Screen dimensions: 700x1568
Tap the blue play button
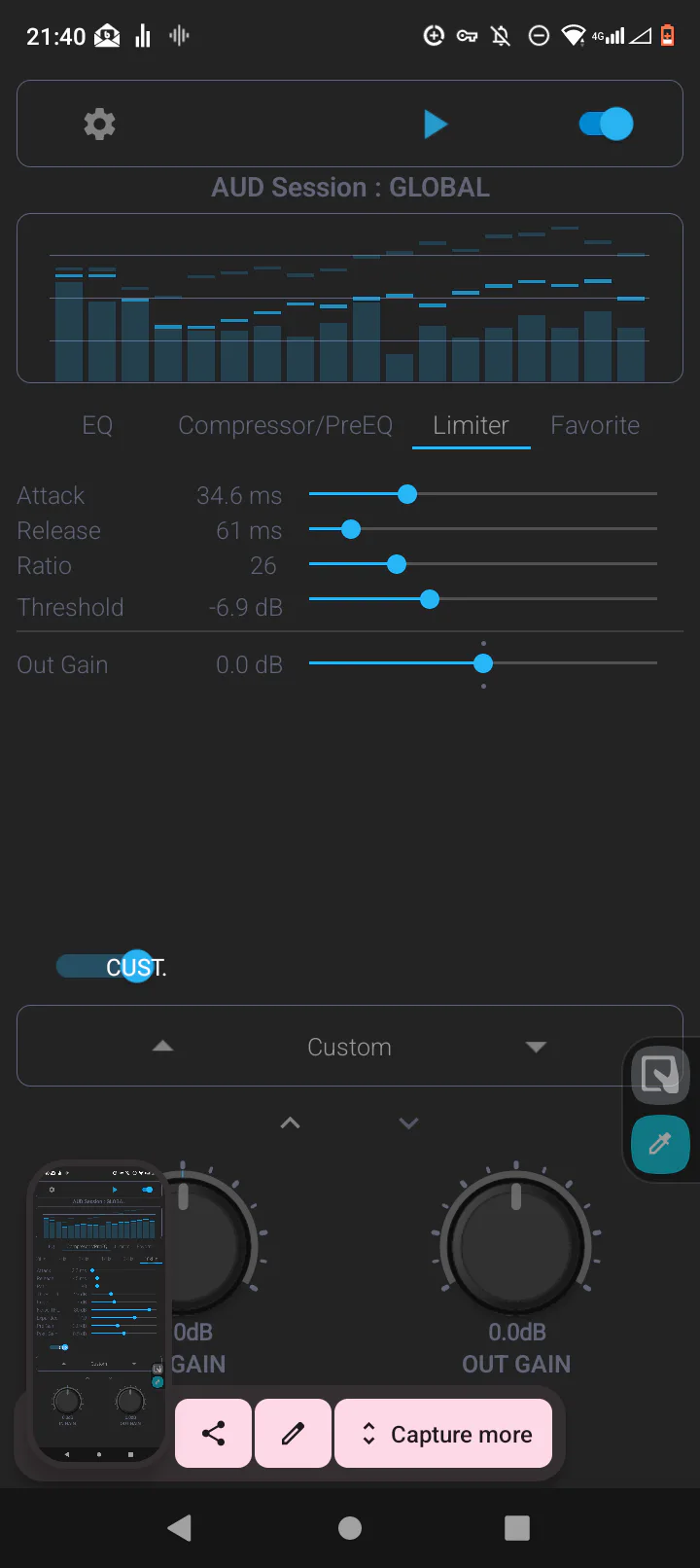tap(435, 125)
